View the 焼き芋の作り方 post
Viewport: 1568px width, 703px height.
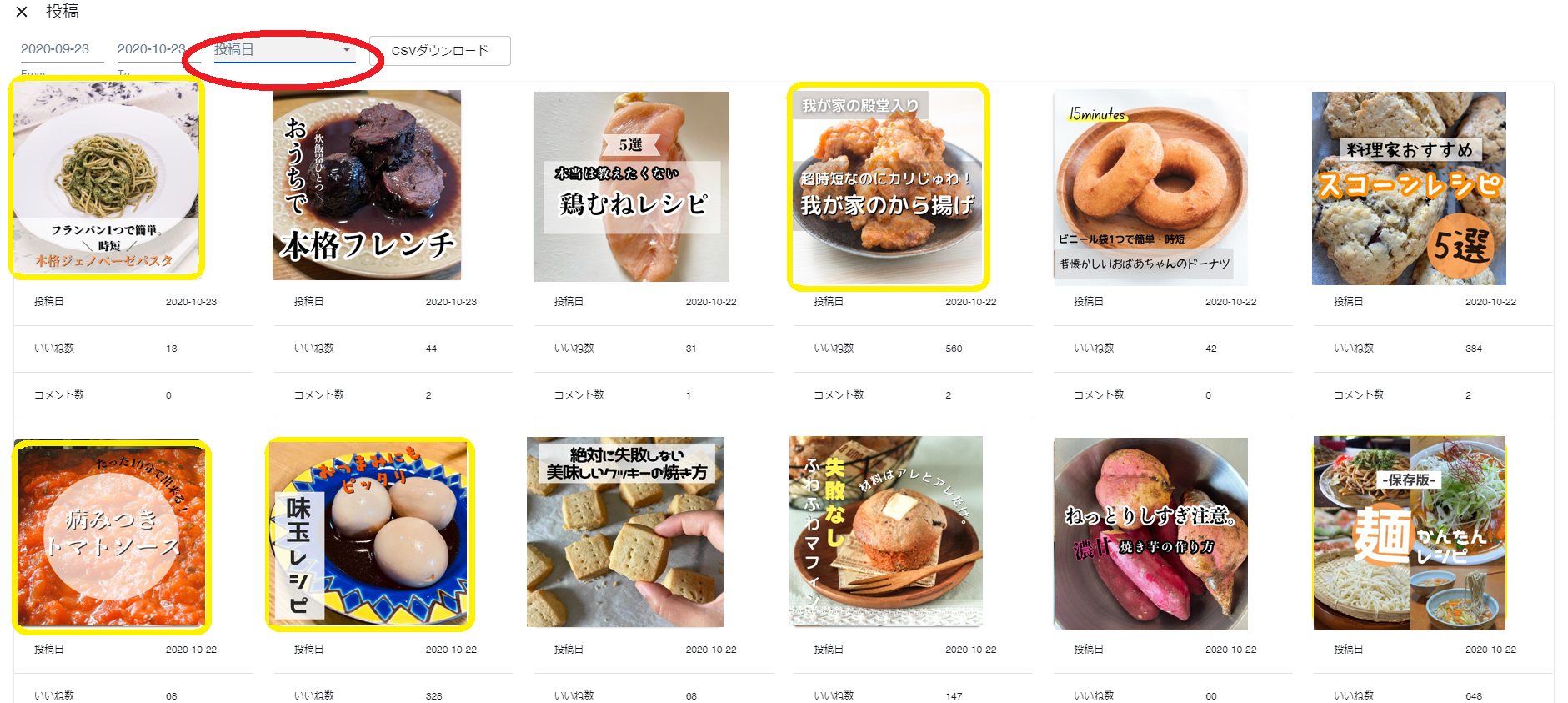click(1150, 534)
